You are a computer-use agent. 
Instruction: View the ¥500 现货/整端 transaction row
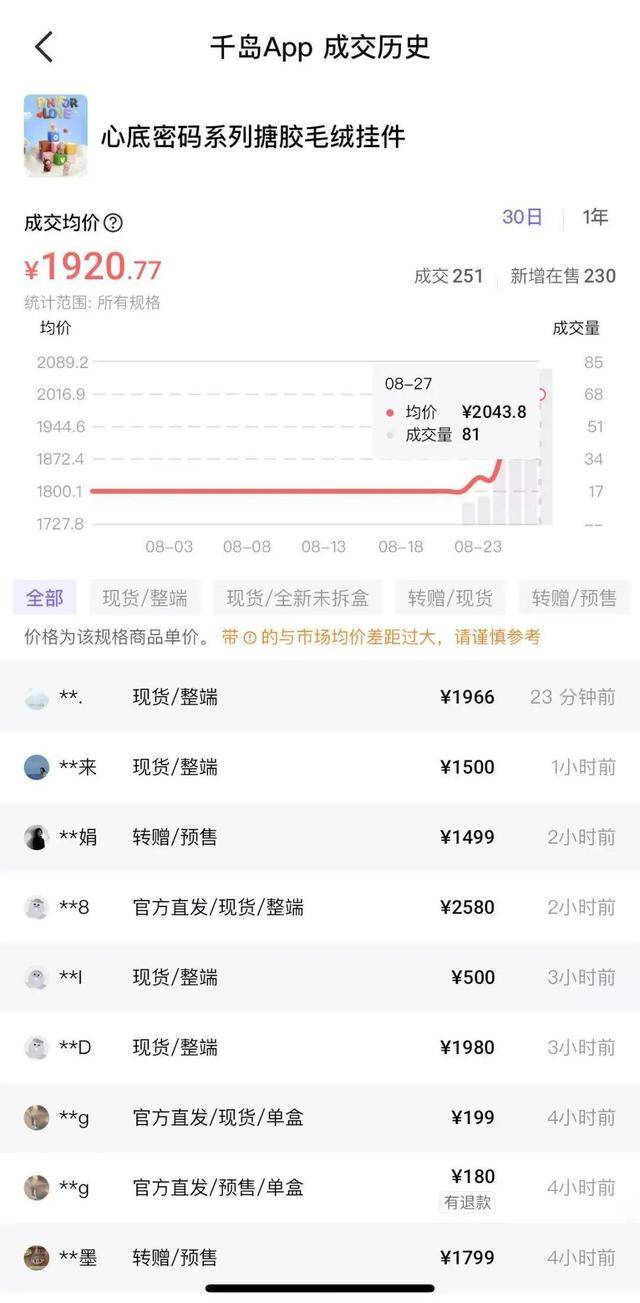click(320, 977)
